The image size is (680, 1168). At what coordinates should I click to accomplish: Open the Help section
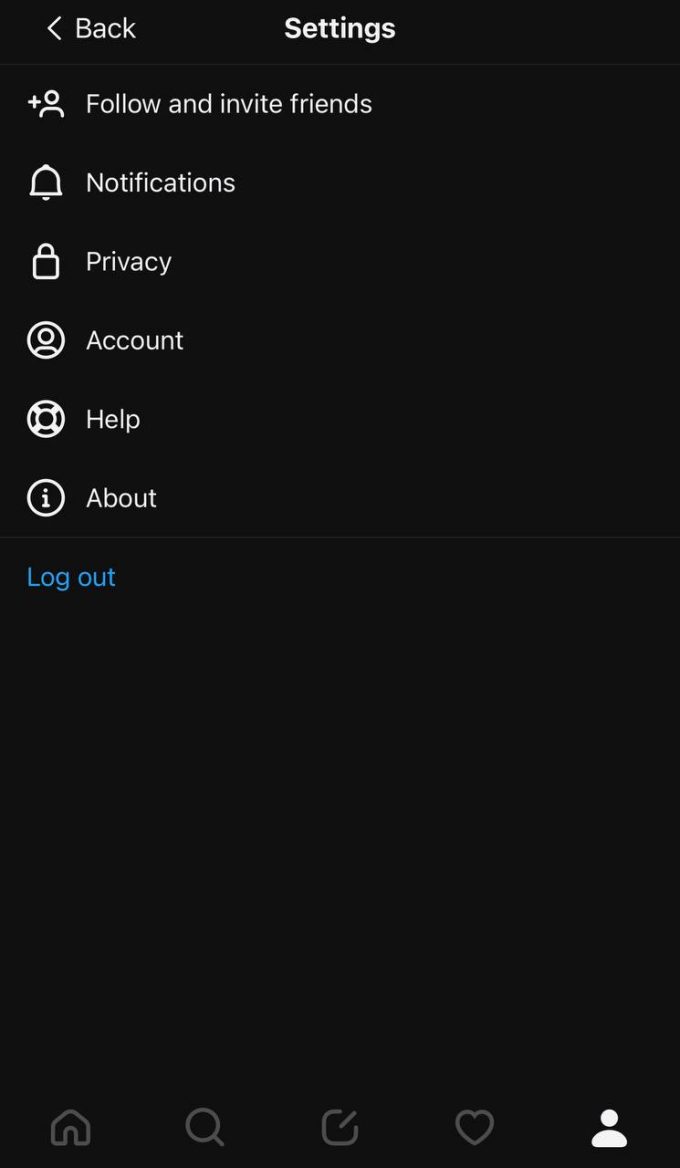click(112, 419)
